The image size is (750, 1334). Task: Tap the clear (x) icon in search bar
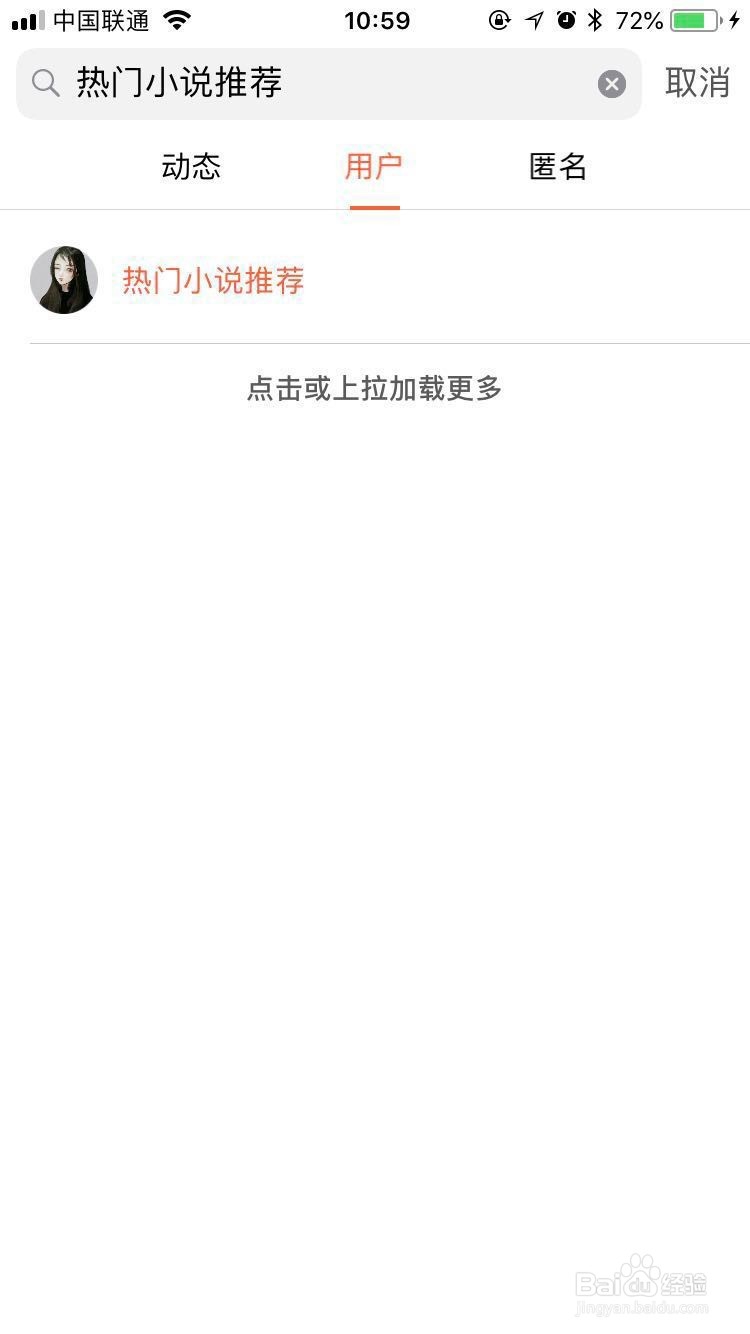tap(611, 83)
